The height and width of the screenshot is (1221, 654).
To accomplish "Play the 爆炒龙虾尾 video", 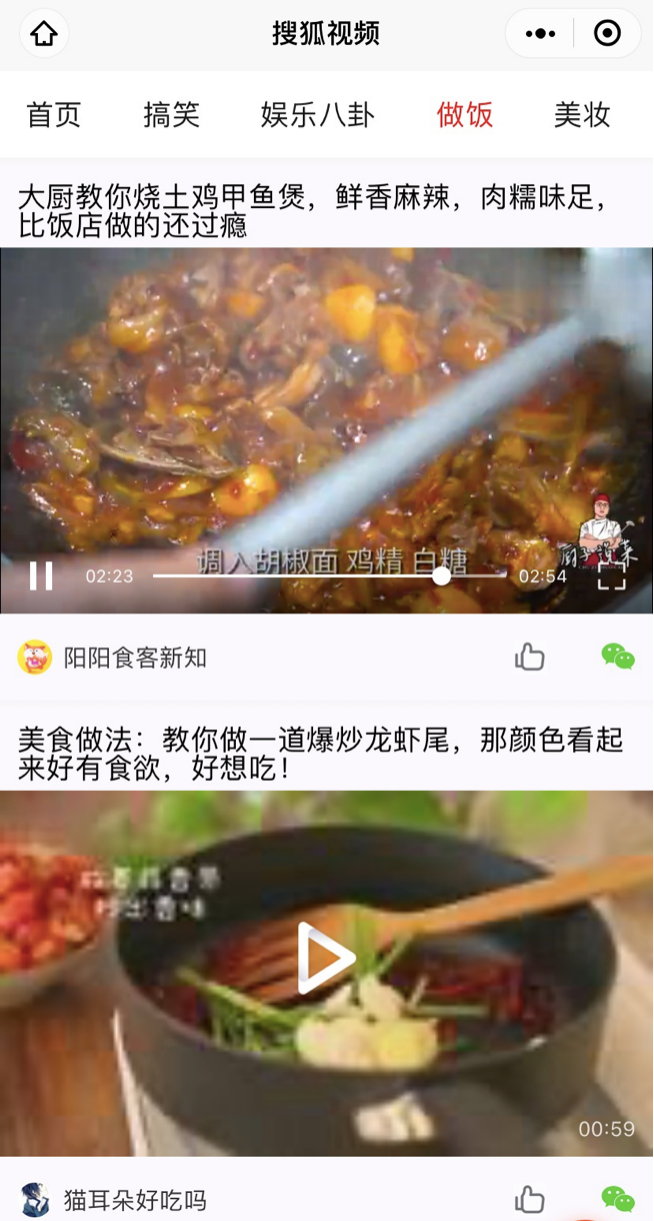I will 326,959.
